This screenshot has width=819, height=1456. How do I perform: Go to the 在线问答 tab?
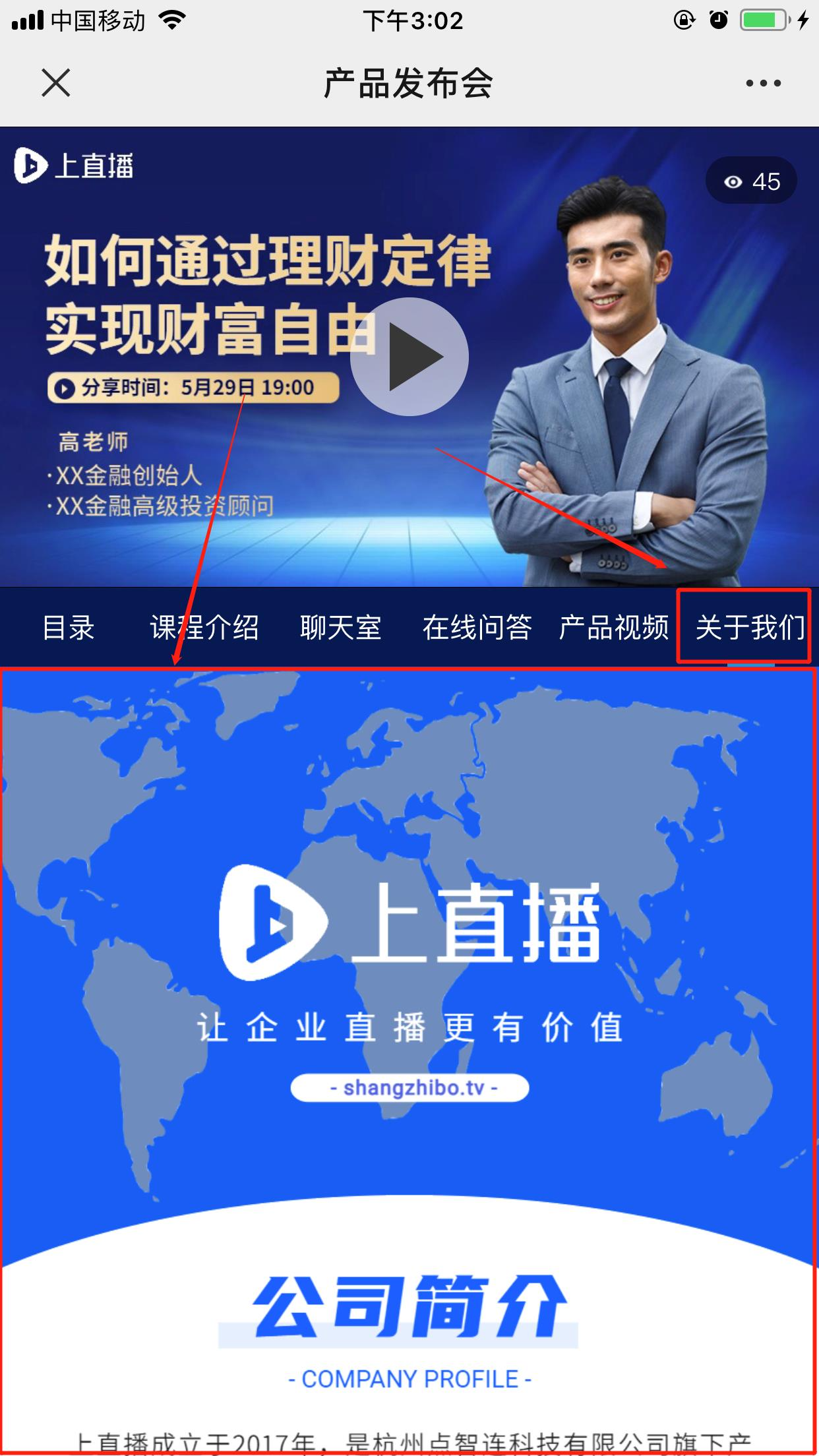[477, 627]
